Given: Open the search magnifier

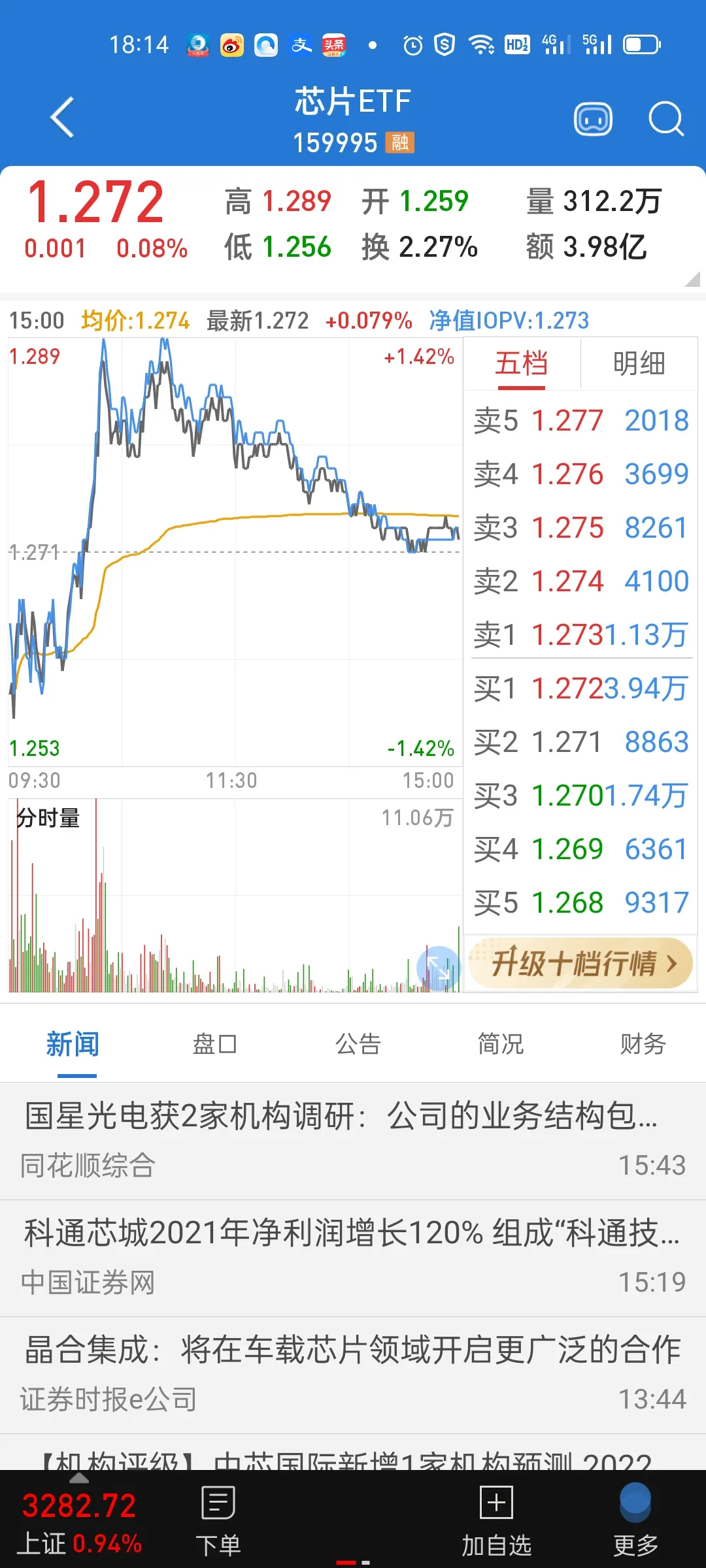Looking at the screenshot, I should (665, 120).
